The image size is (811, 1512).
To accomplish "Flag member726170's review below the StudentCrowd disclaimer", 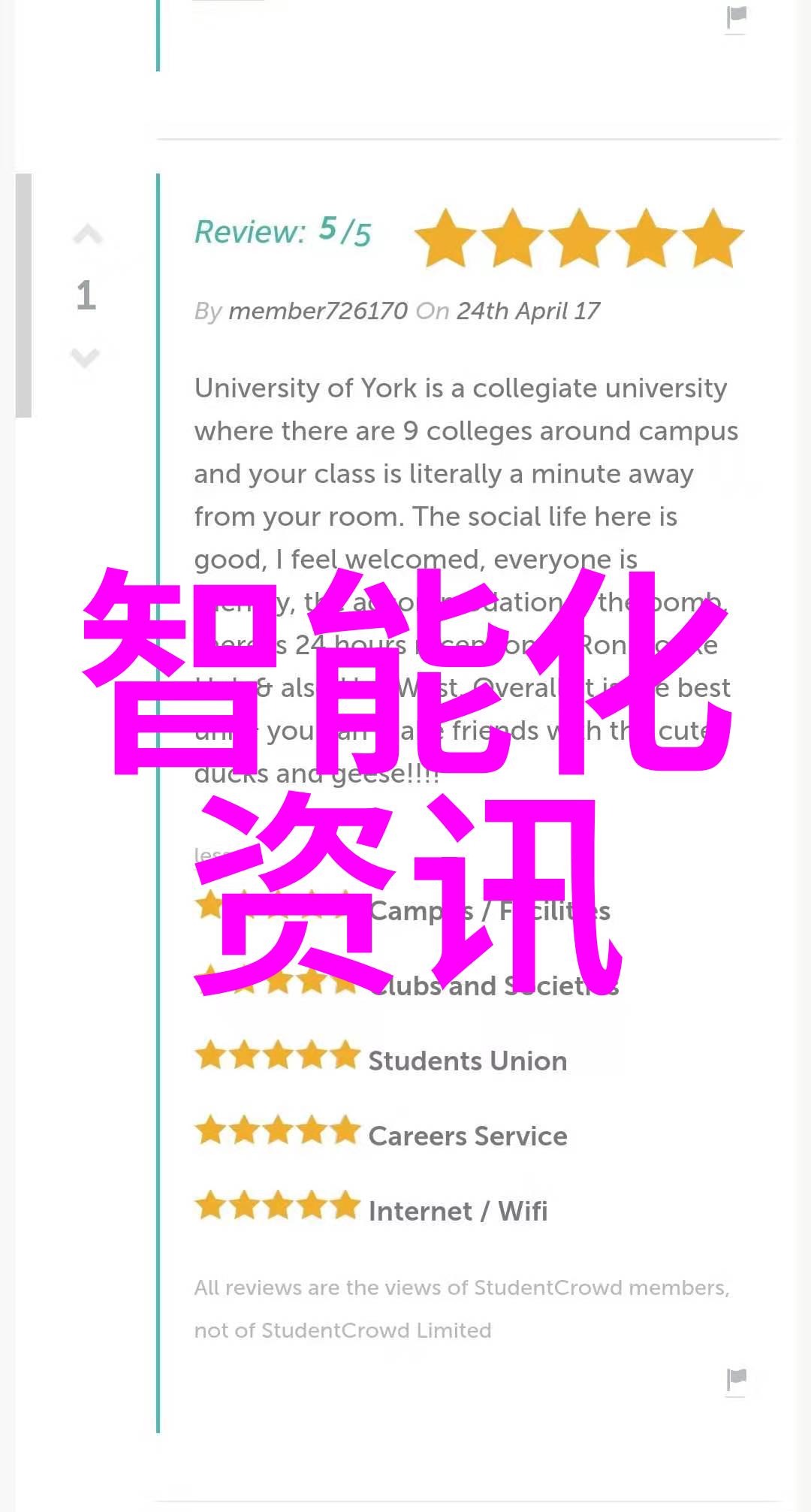I will [x=737, y=1378].
